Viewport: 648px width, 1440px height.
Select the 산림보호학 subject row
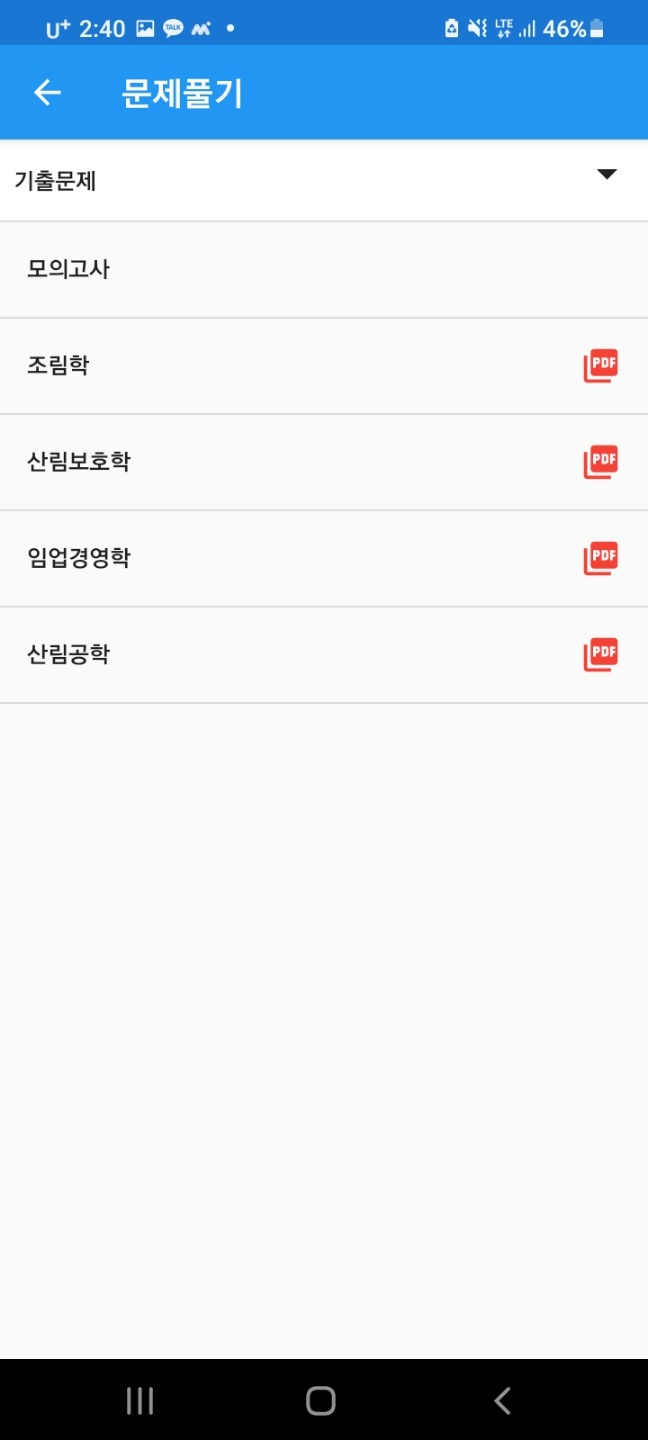pyautogui.click(x=324, y=462)
